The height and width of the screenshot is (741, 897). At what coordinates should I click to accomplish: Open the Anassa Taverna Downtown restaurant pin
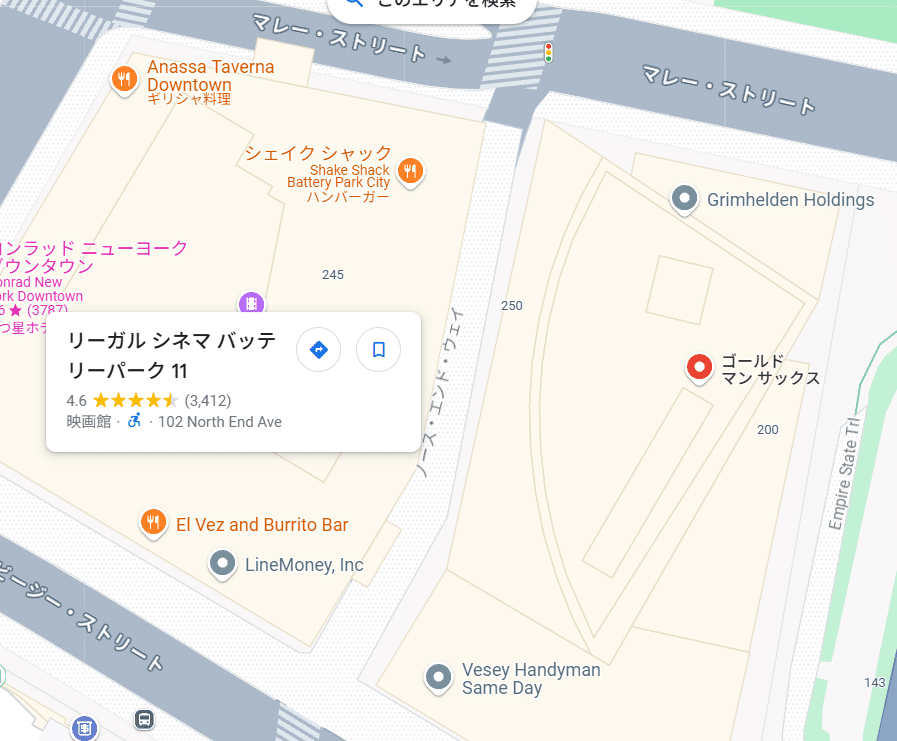tap(124, 78)
